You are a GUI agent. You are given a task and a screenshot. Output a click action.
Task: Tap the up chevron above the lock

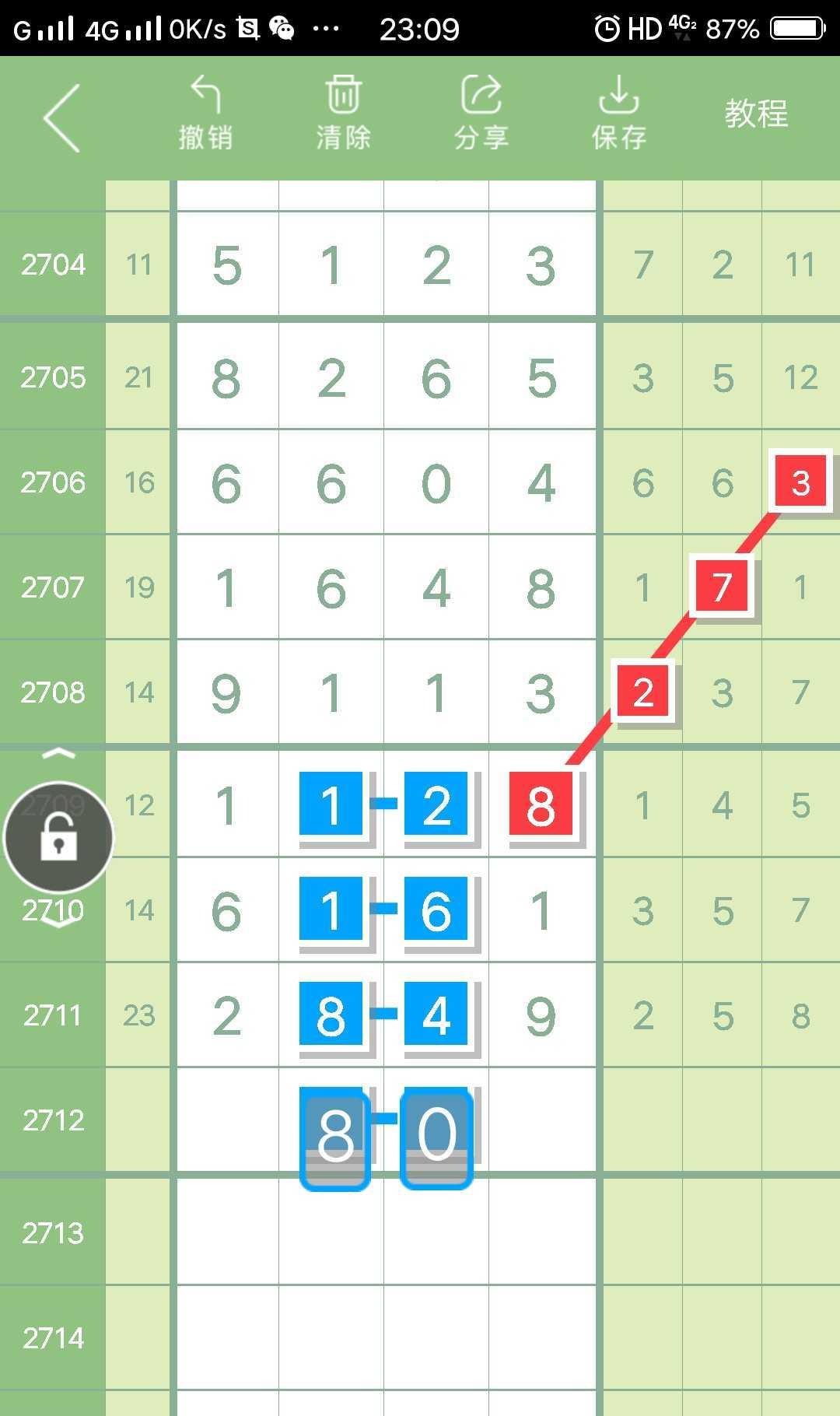(59, 753)
